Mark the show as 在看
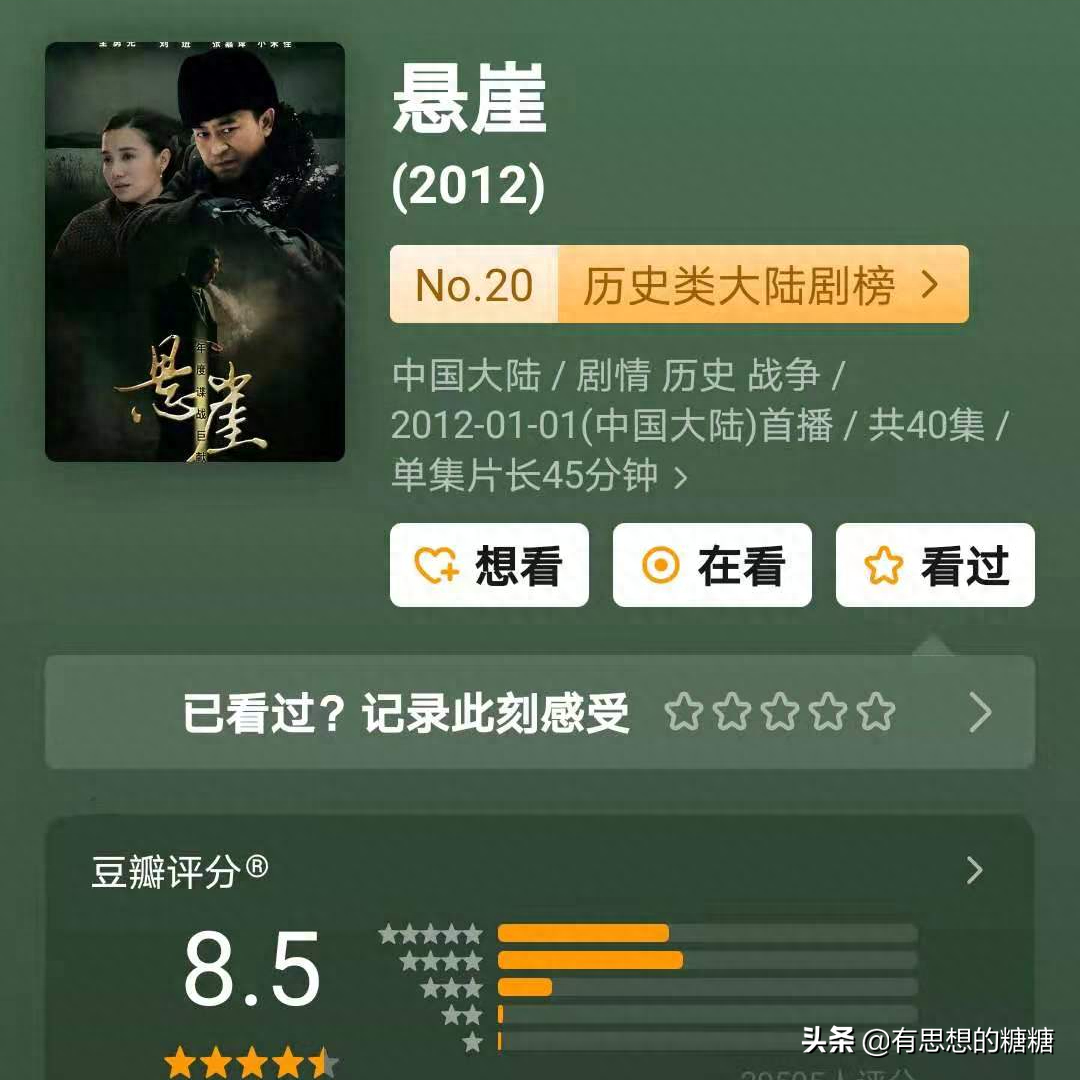The width and height of the screenshot is (1080, 1080). tap(712, 566)
